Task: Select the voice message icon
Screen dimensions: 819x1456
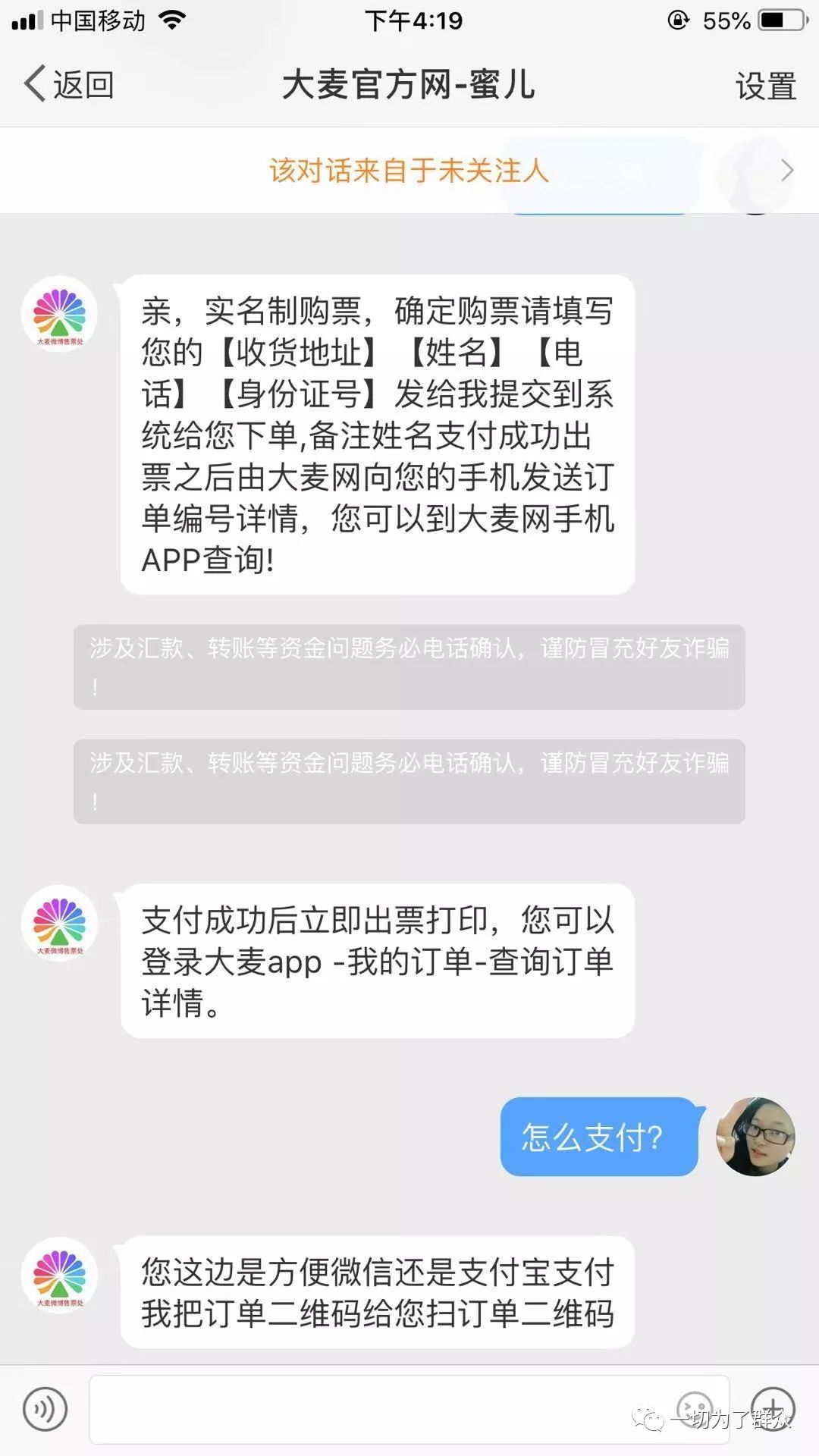Action: click(x=44, y=1409)
